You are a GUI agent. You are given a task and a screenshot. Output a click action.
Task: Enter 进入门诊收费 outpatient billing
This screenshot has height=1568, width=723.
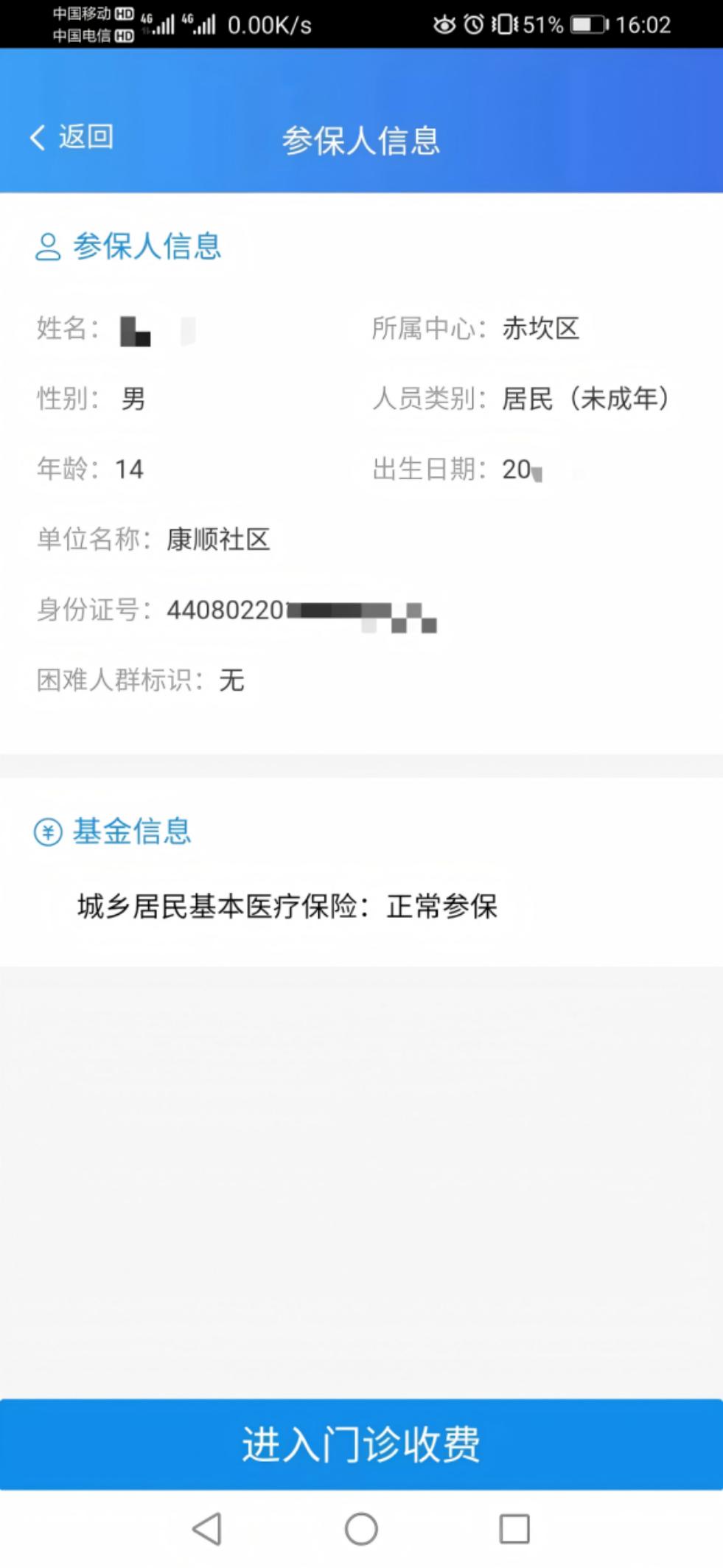361,1445
